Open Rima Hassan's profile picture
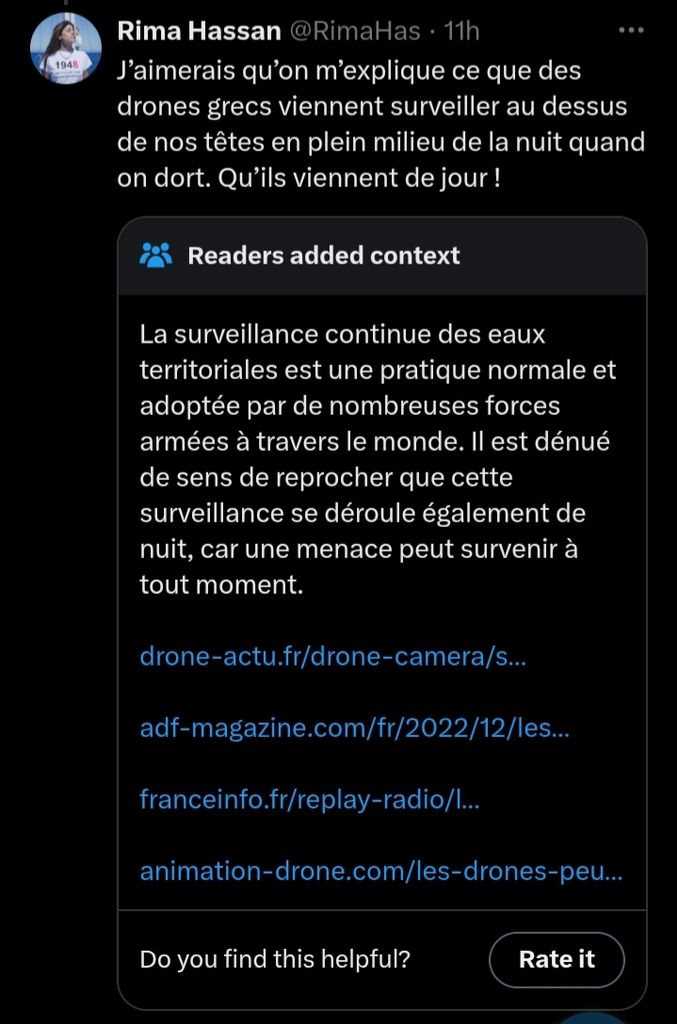Viewport: 677px width, 1024px height. point(65,48)
